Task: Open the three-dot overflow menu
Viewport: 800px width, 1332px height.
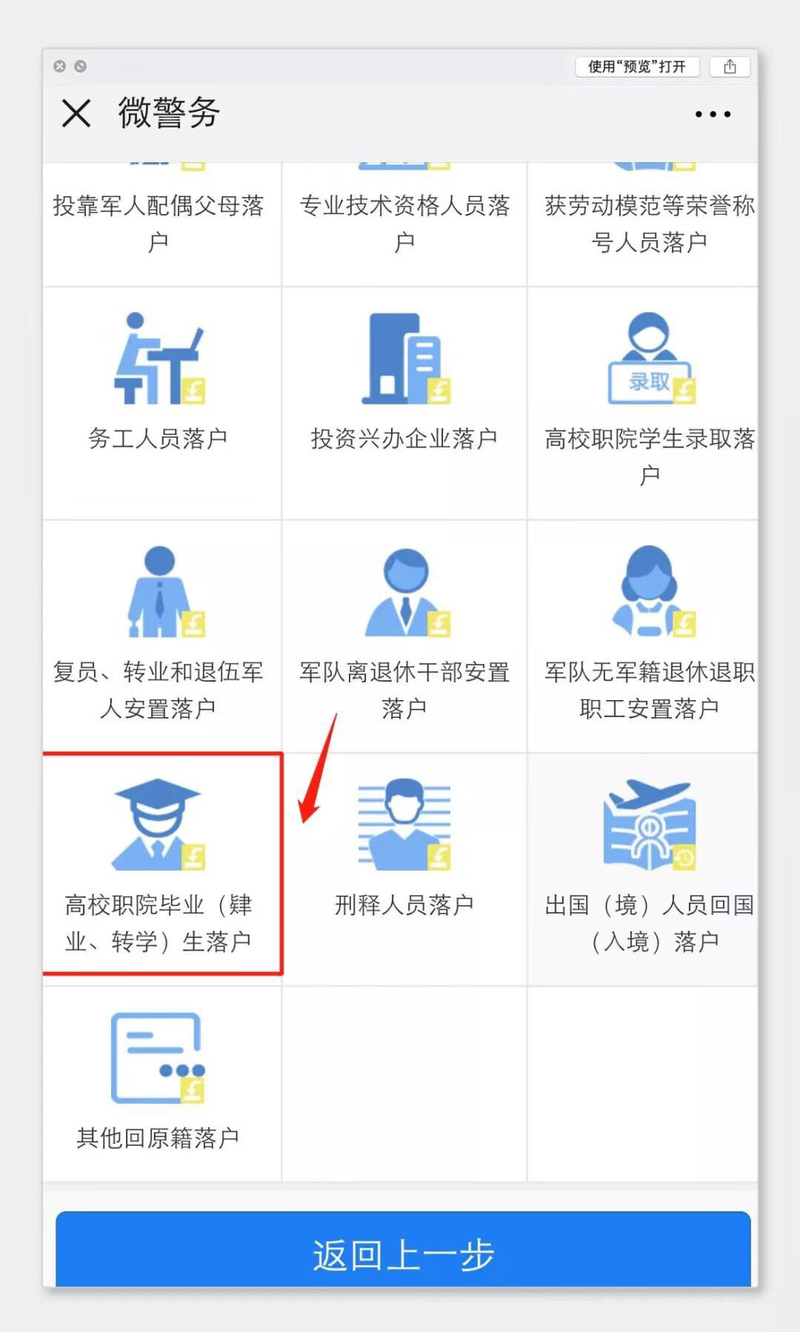Action: (713, 114)
